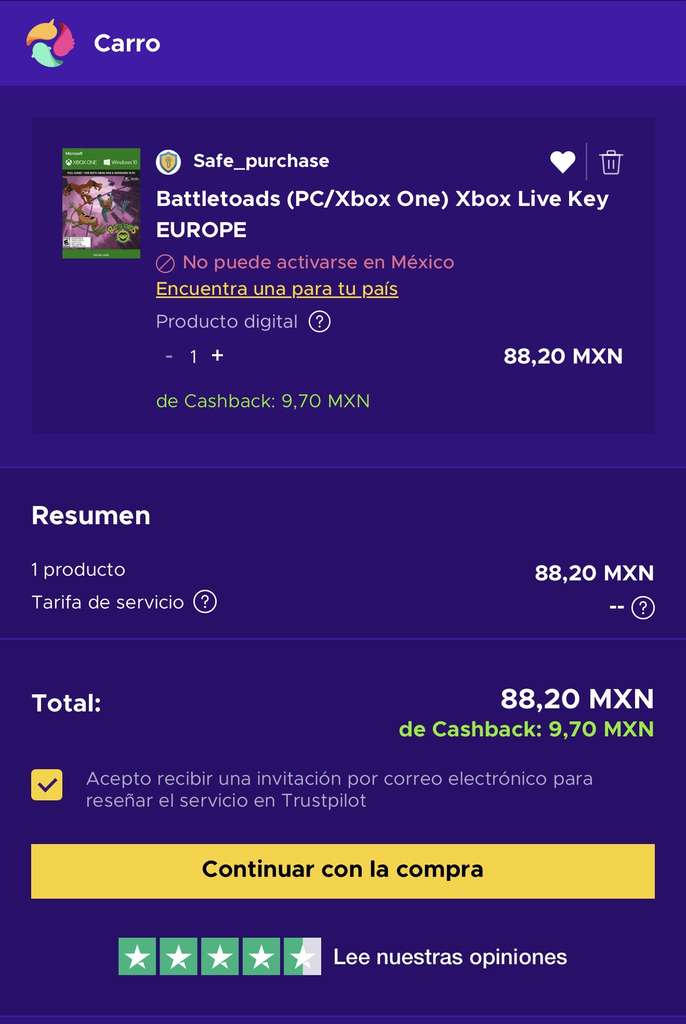Open the Safe_purchase seller profile

pos(261,161)
